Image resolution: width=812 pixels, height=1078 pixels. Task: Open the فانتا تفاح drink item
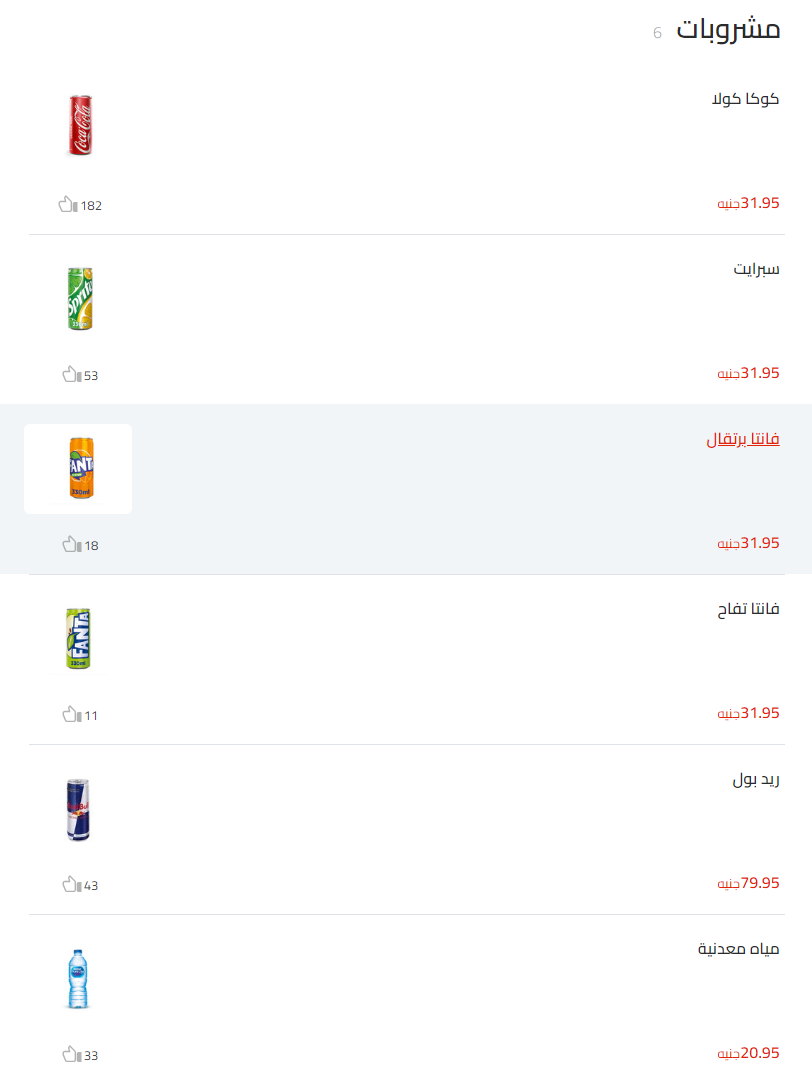748,610
